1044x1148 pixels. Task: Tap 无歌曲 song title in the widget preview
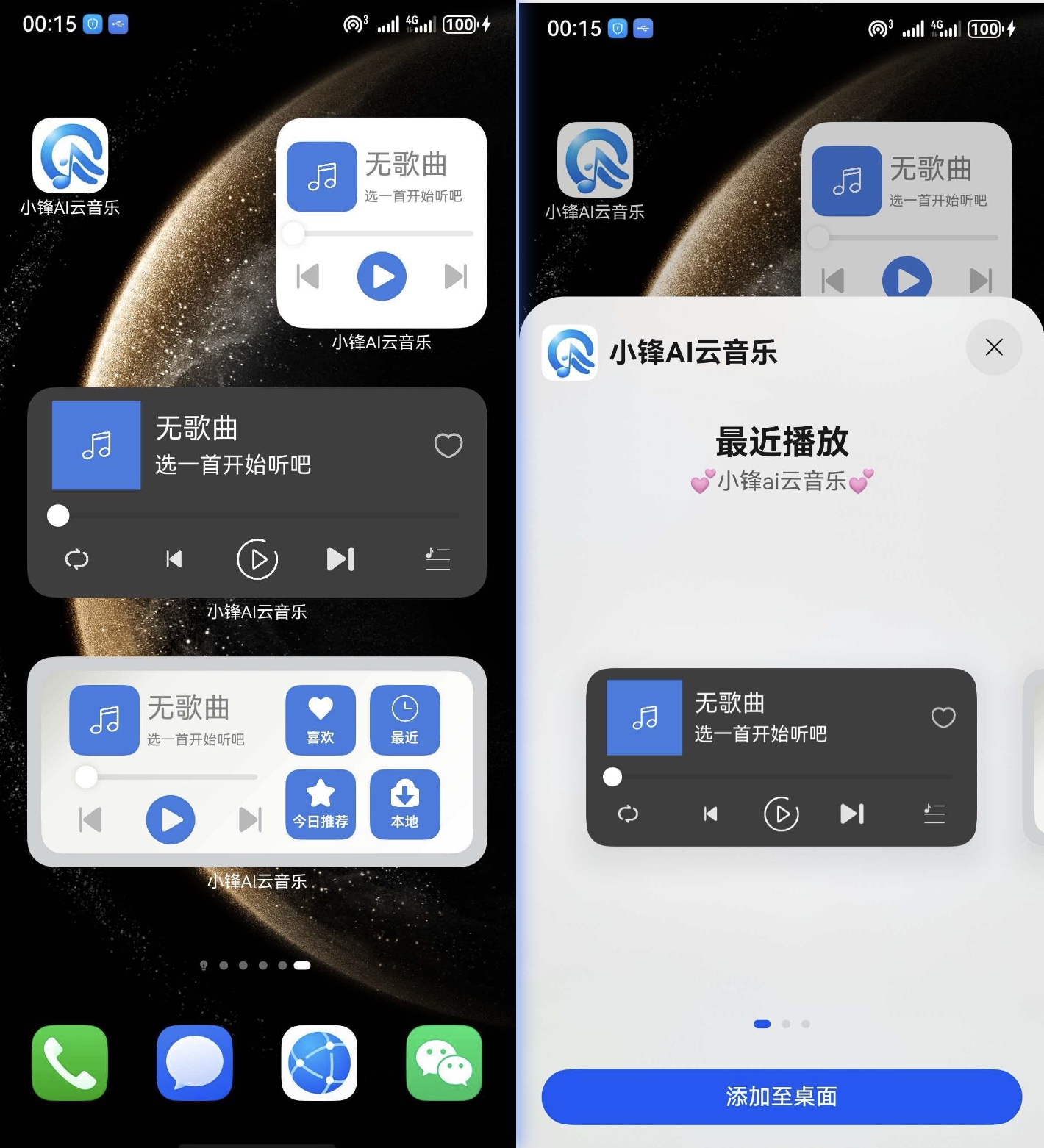click(729, 703)
